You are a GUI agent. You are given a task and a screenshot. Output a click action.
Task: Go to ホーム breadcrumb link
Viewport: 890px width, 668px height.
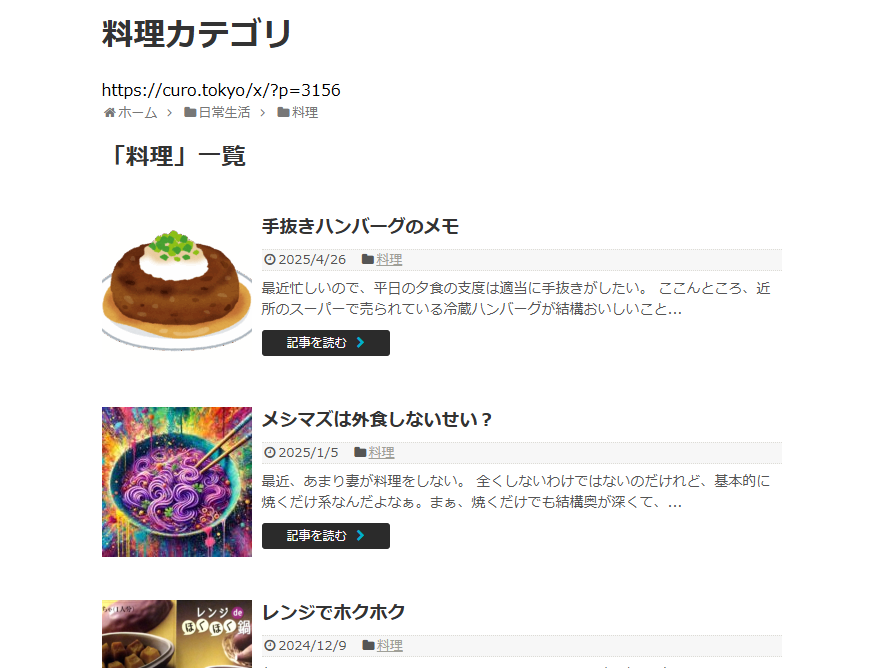click(x=137, y=113)
